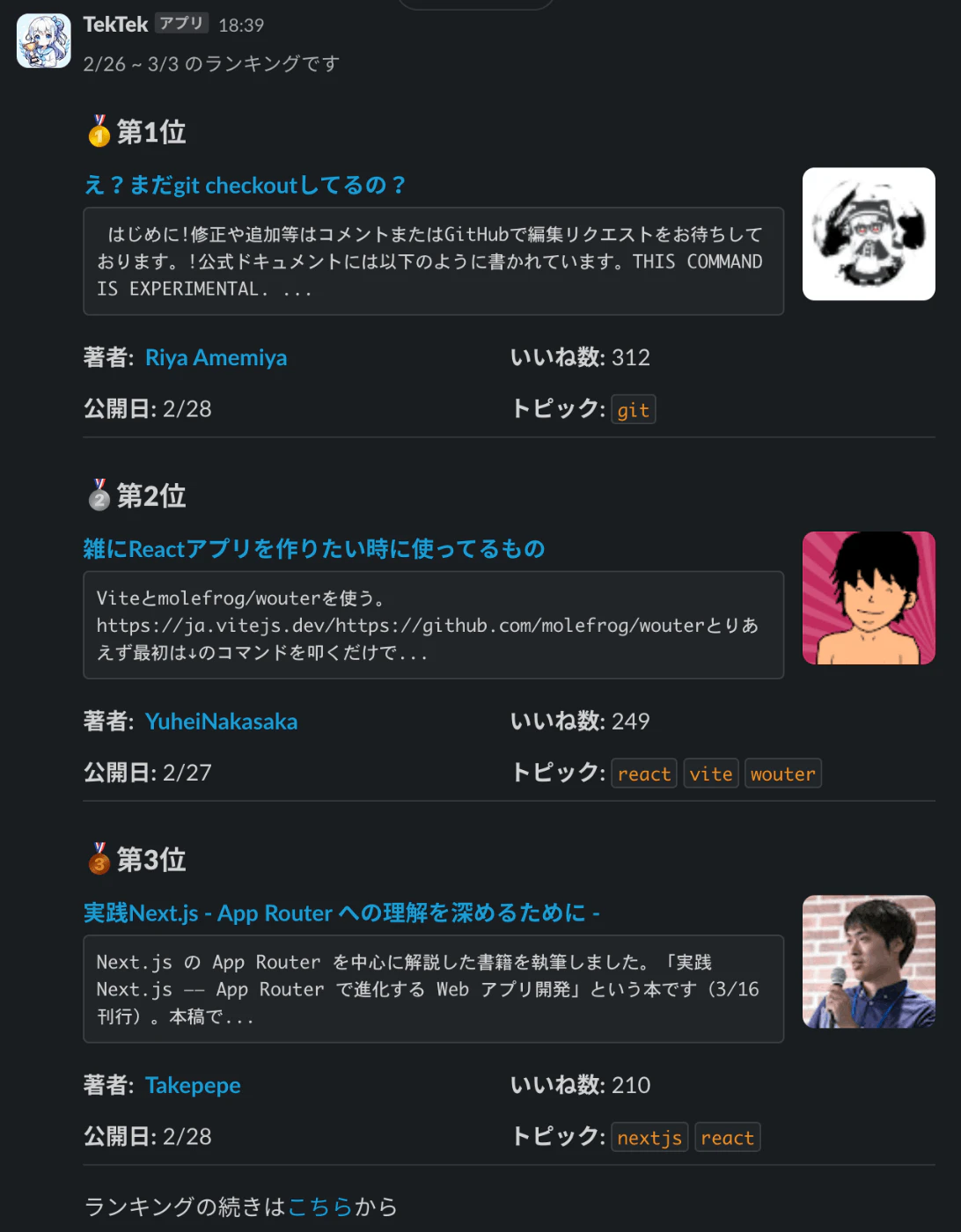
Task: Open the article '実践Next.js - App Router への理解を深めるために'
Action: click(341, 913)
